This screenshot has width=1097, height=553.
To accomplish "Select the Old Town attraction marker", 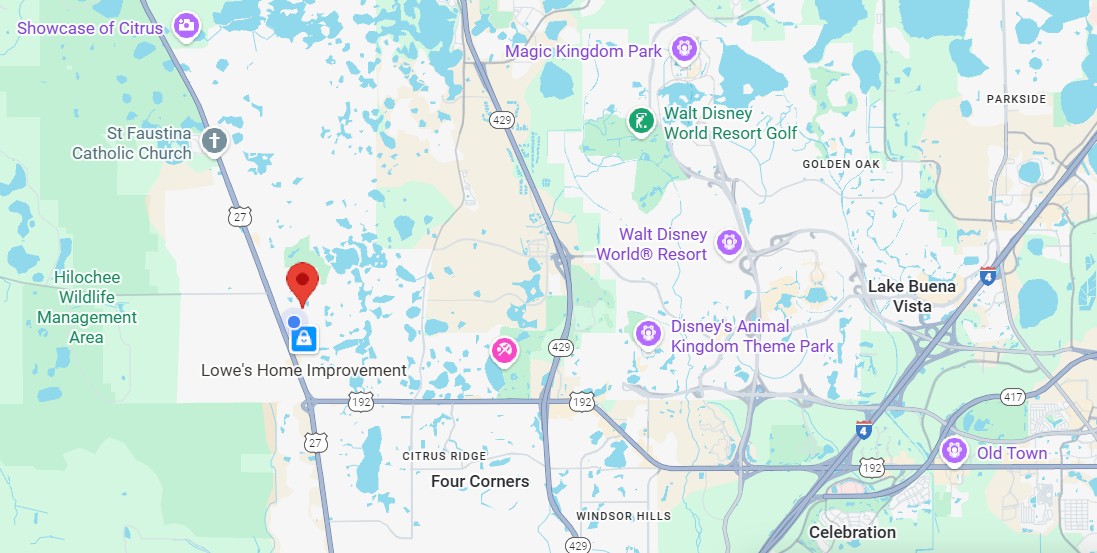I will click(954, 451).
